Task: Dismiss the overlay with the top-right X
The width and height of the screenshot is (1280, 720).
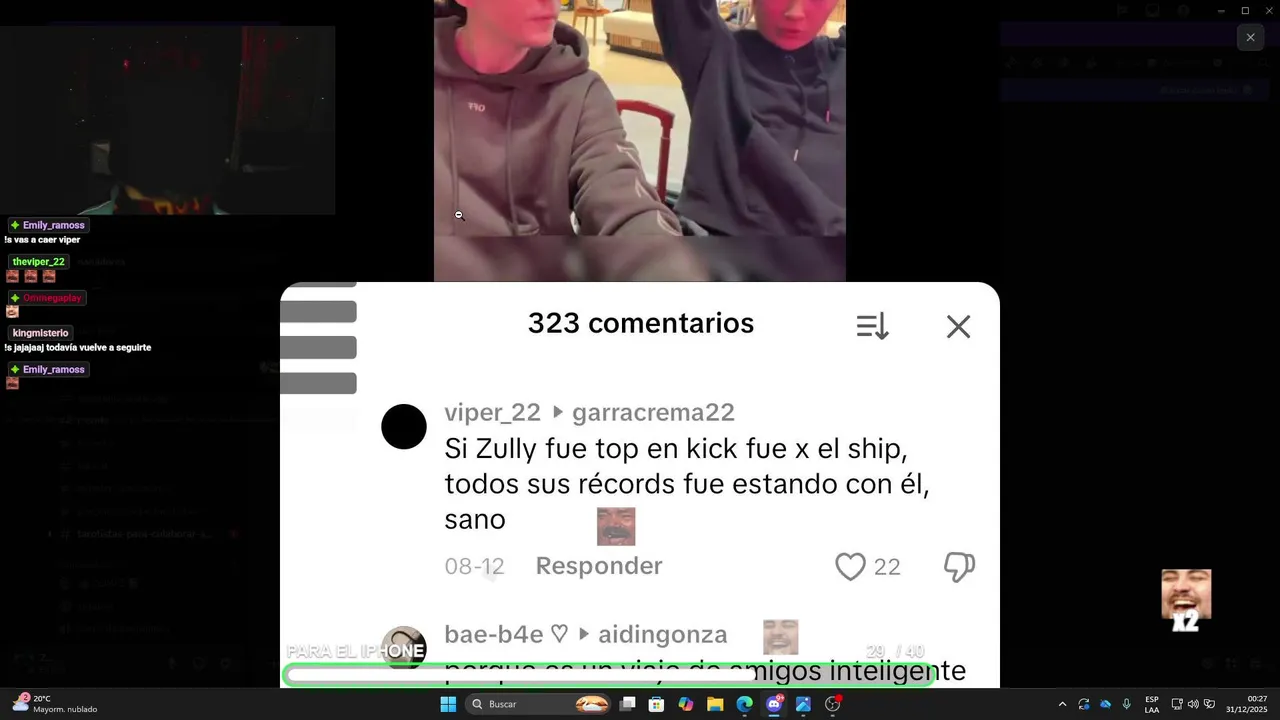Action: point(1250,38)
